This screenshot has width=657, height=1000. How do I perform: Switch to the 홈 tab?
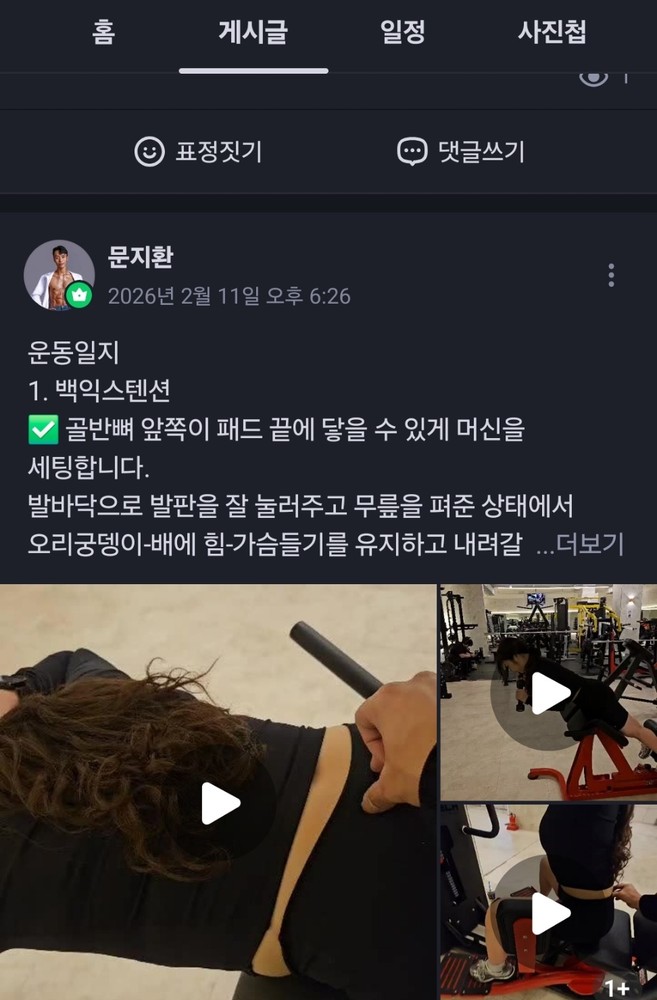coord(103,32)
